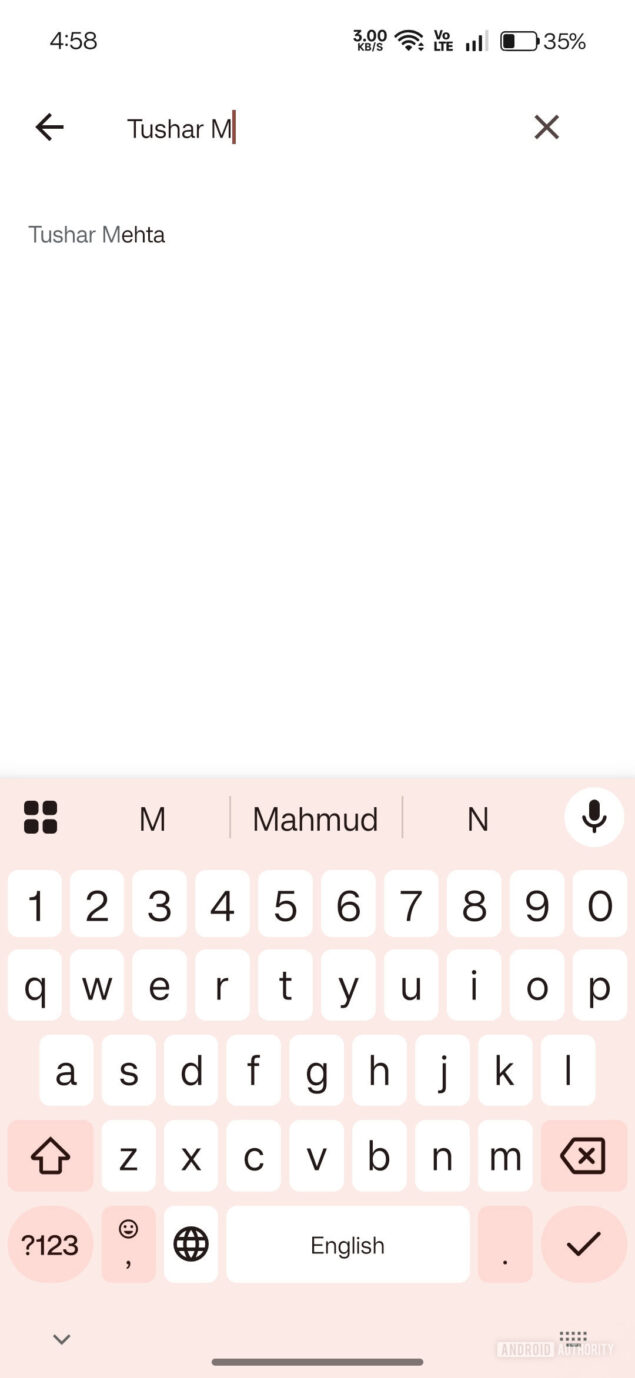Hide the keyboard with down chevron
635x1378 pixels.
point(62,1339)
